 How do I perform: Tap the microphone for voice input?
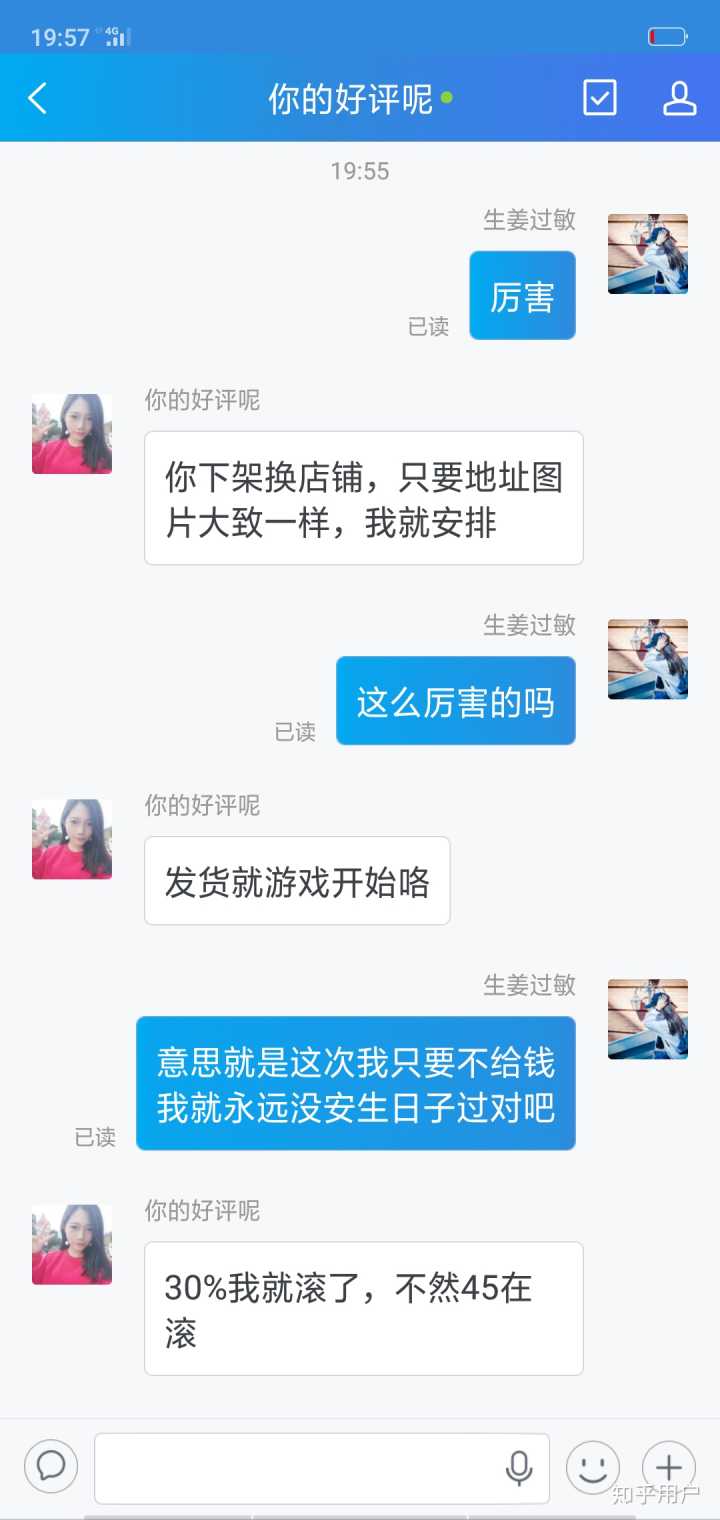tap(518, 1467)
